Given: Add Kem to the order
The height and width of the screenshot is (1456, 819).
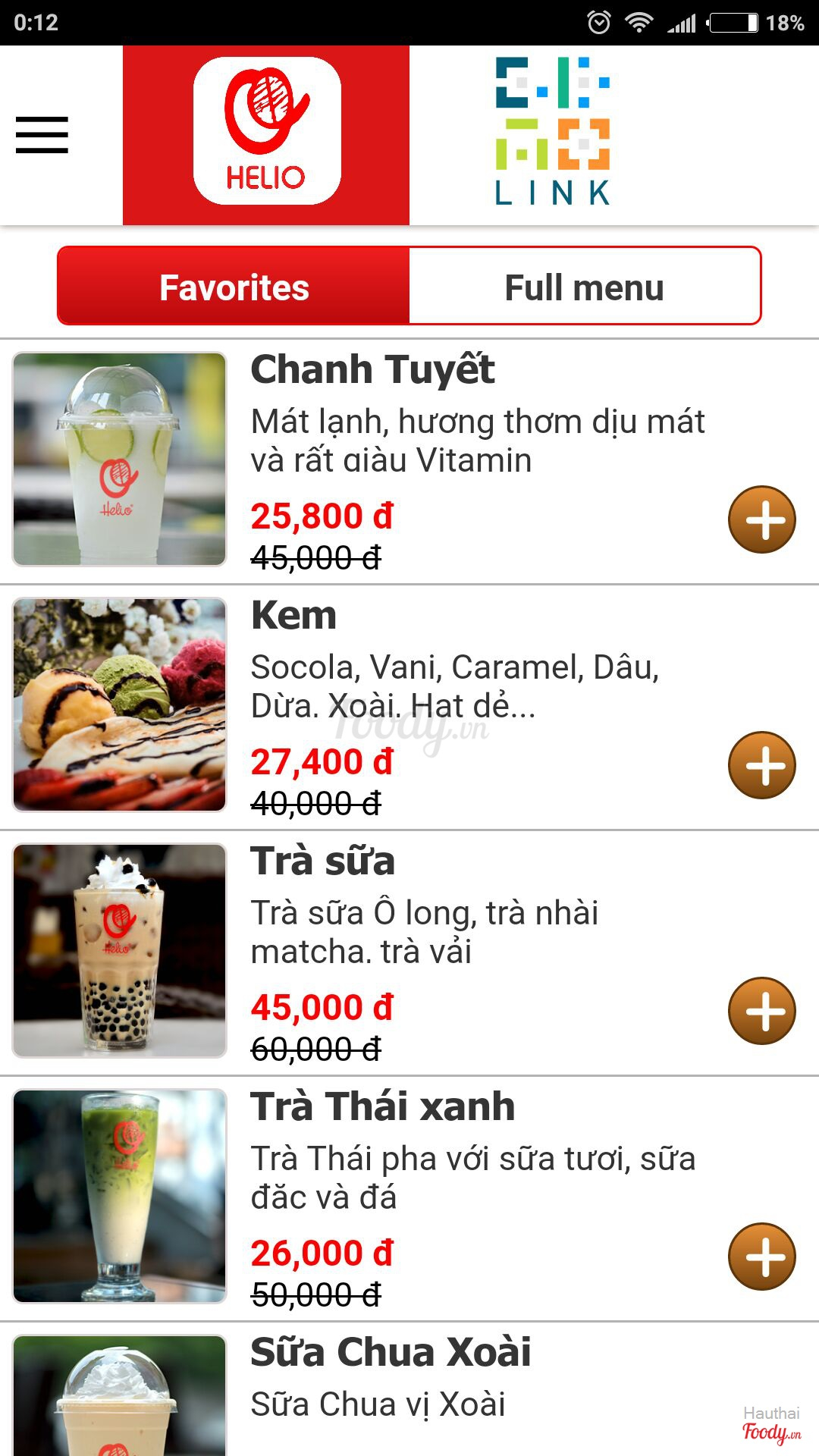Looking at the screenshot, I should point(761,766).
